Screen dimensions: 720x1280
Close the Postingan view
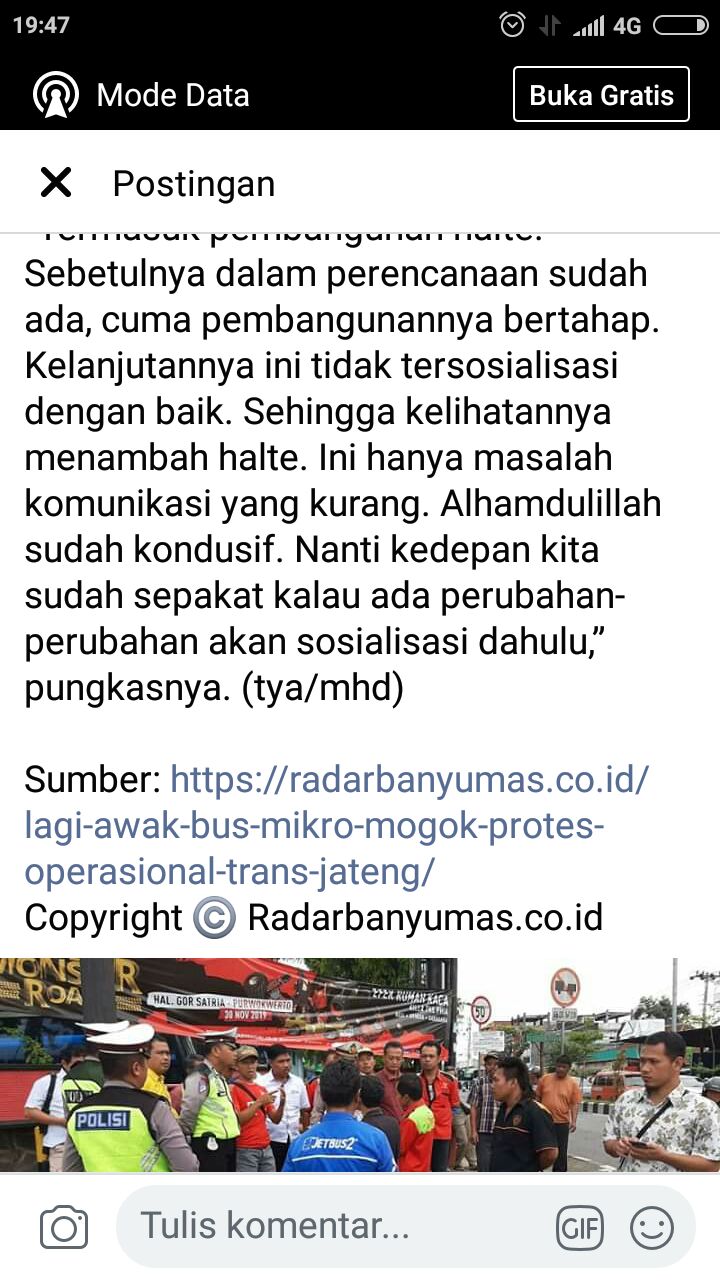[56, 183]
